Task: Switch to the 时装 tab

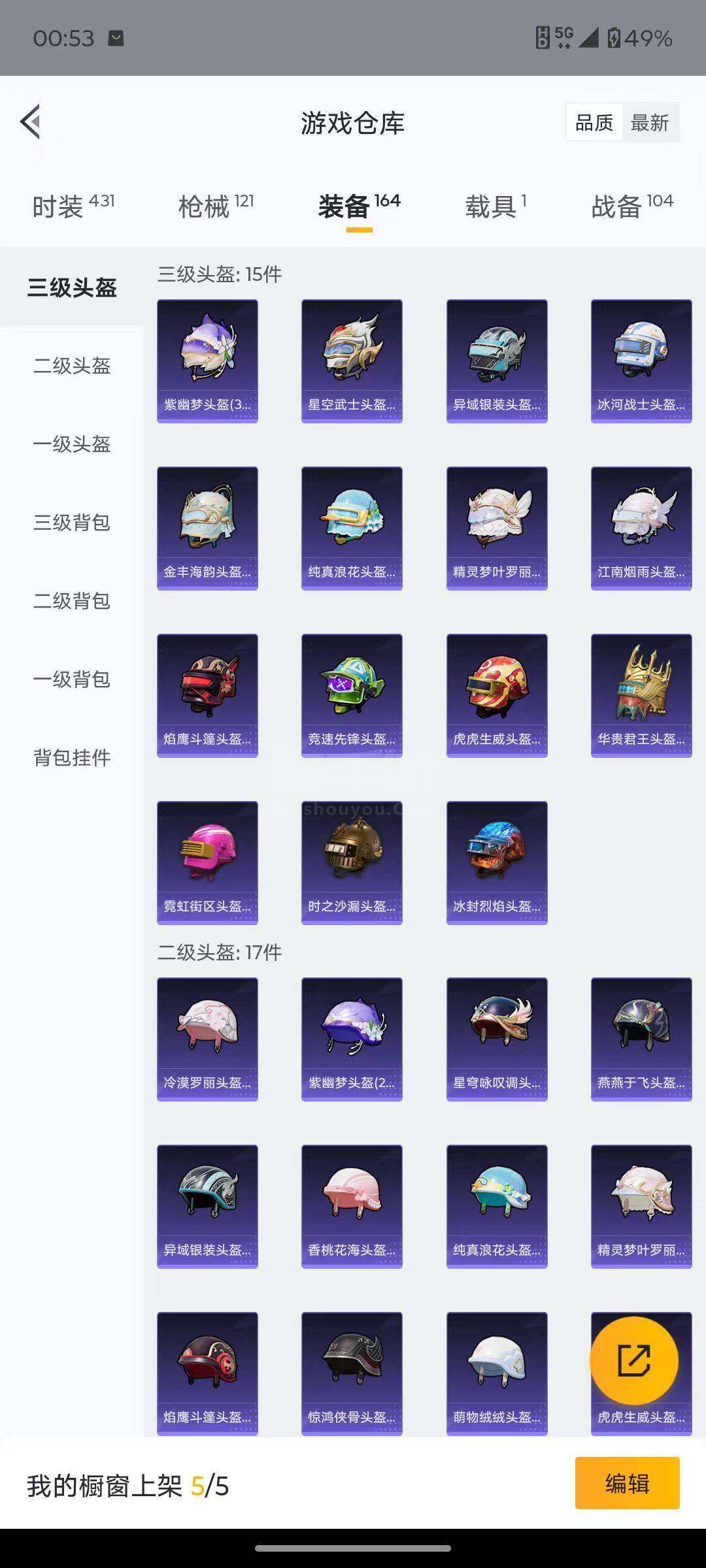Action: pyautogui.click(x=73, y=206)
